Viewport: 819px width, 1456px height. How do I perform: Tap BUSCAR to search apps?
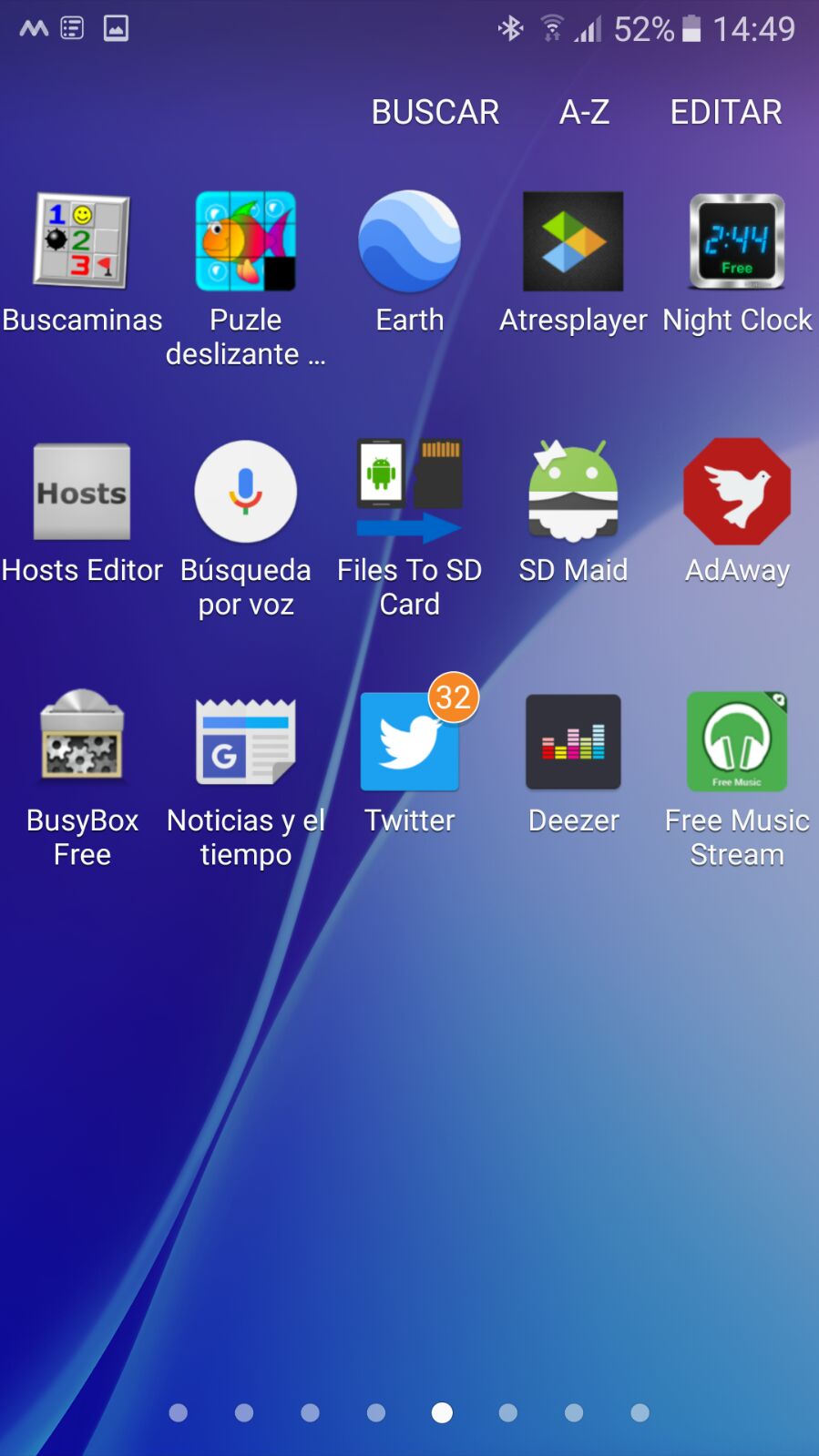(435, 112)
